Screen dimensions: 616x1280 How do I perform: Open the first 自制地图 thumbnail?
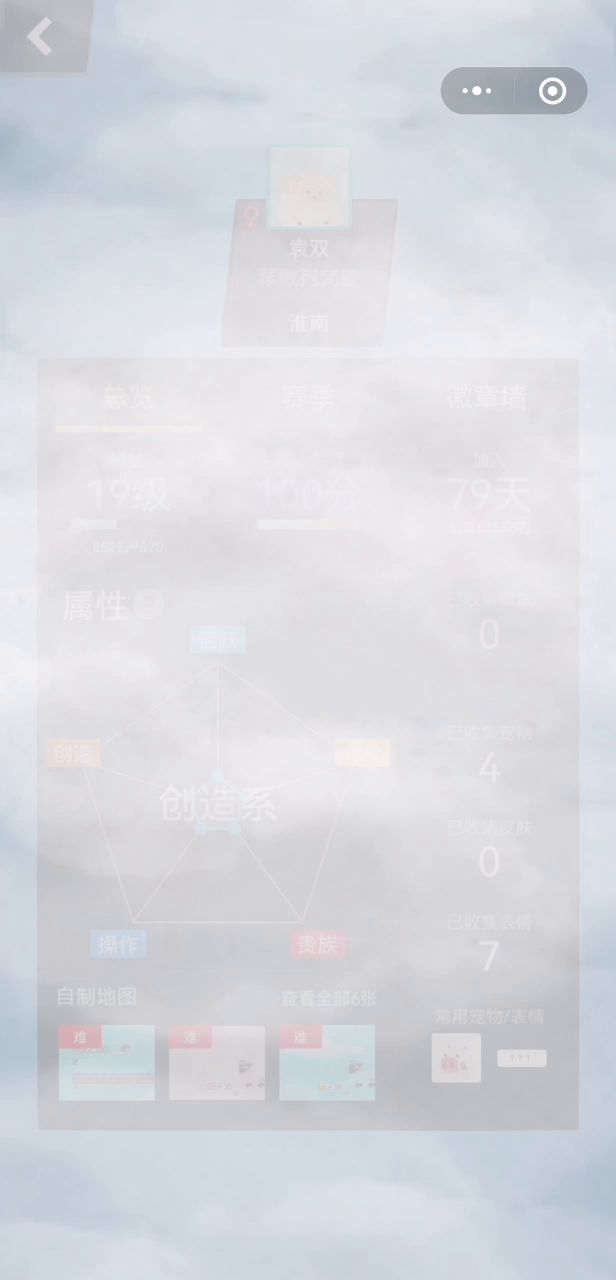107,1062
